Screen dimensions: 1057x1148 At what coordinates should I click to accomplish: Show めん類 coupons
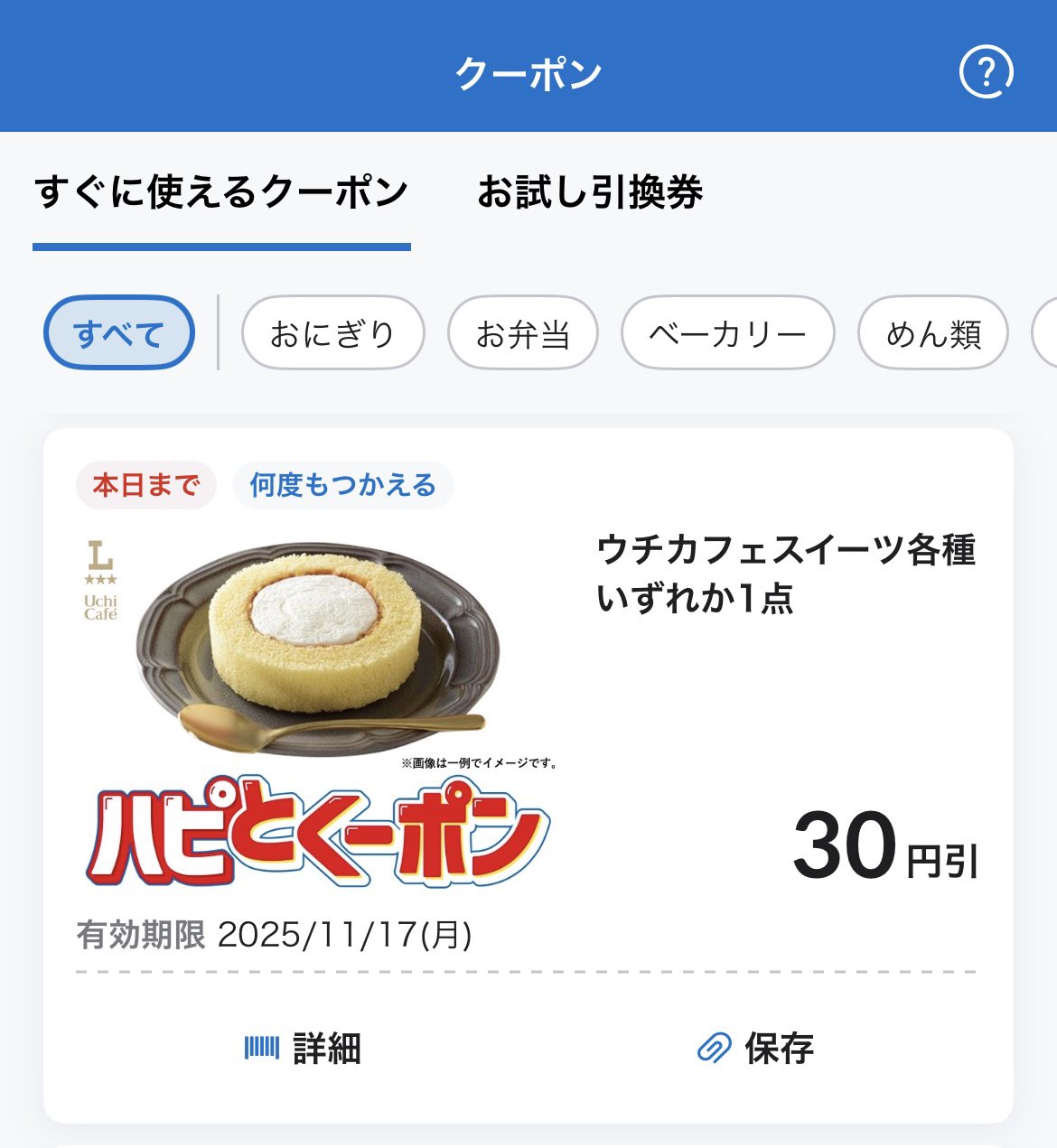pyautogui.click(x=932, y=333)
